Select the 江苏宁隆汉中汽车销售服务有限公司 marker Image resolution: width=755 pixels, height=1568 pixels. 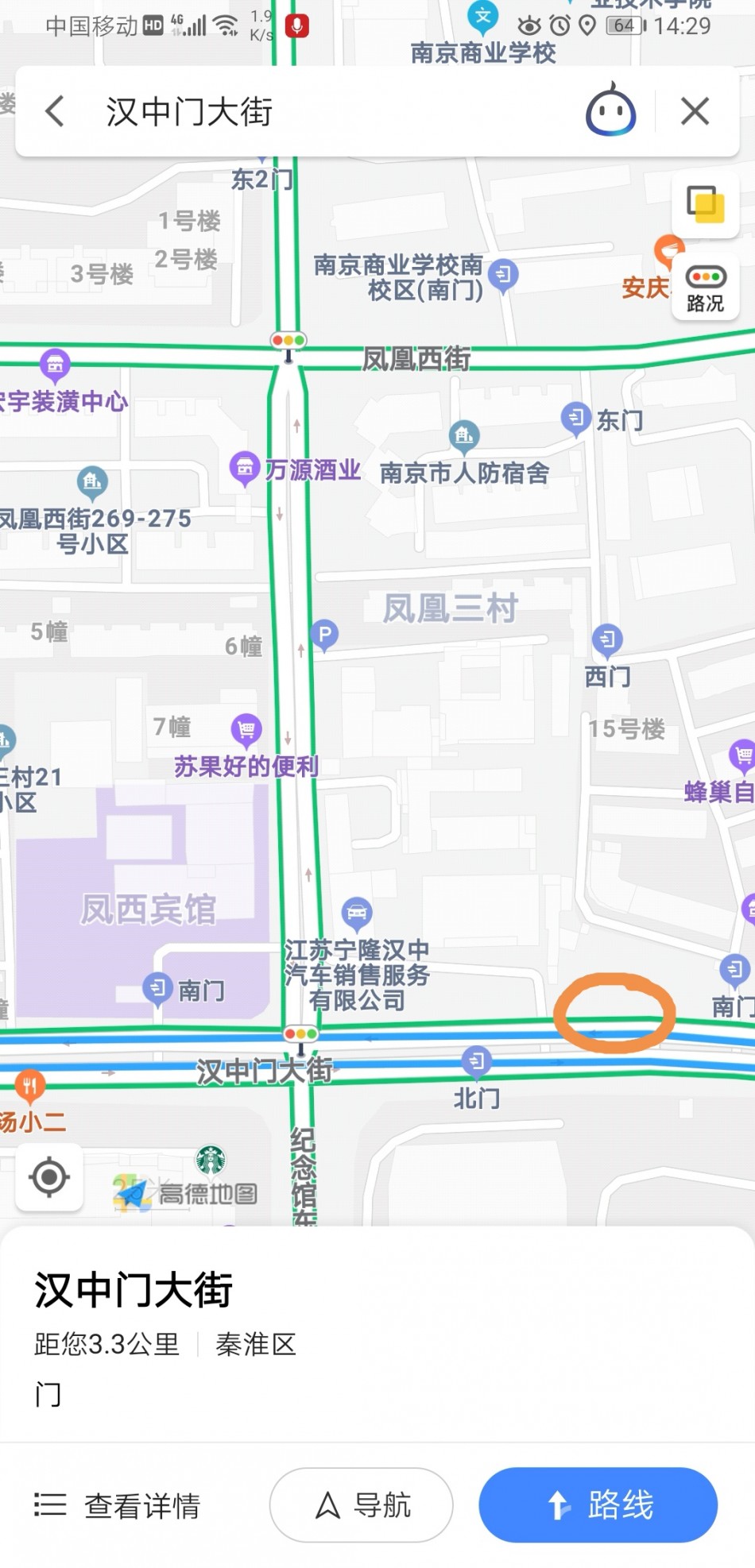tap(357, 913)
